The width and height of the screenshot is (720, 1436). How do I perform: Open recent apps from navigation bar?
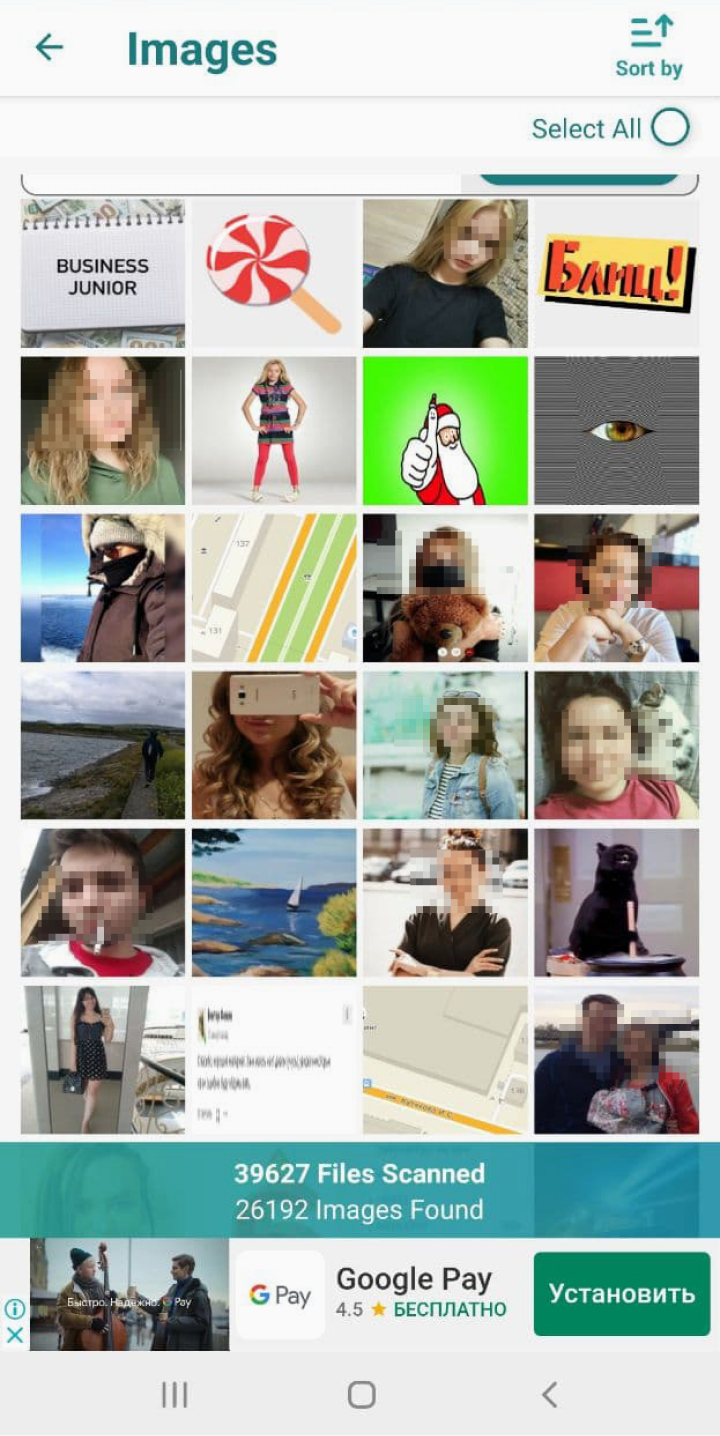coord(175,1395)
